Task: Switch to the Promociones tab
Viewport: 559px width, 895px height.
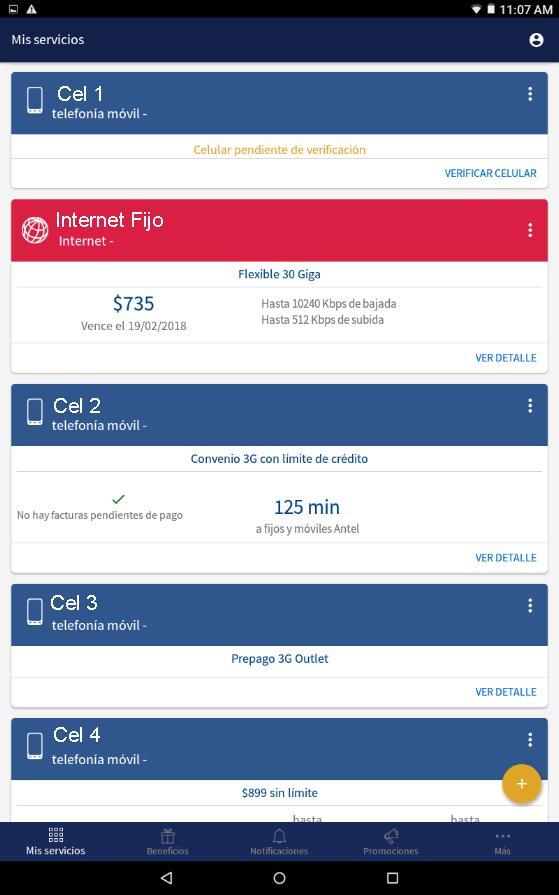Action: tap(391, 842)
